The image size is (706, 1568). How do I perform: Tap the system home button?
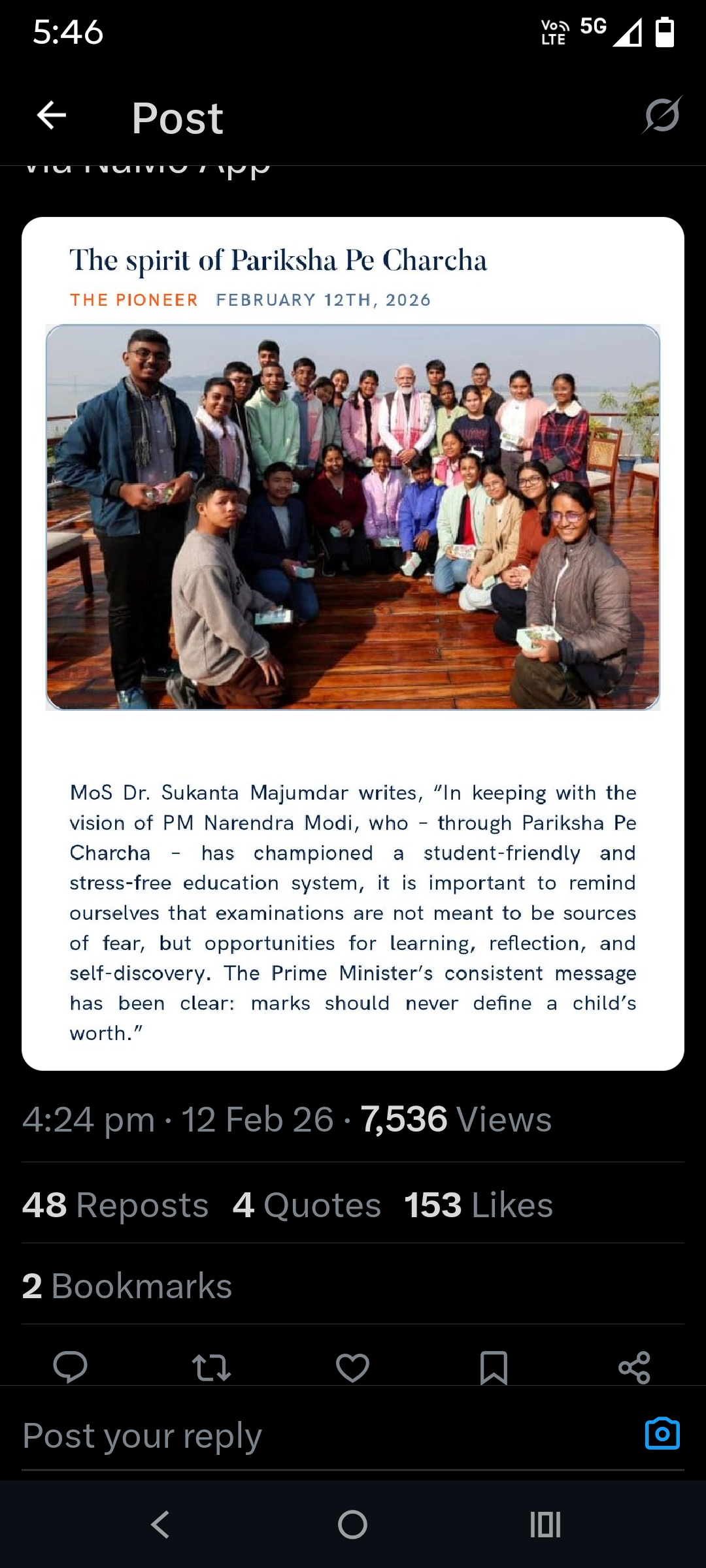pos(352,1525)
